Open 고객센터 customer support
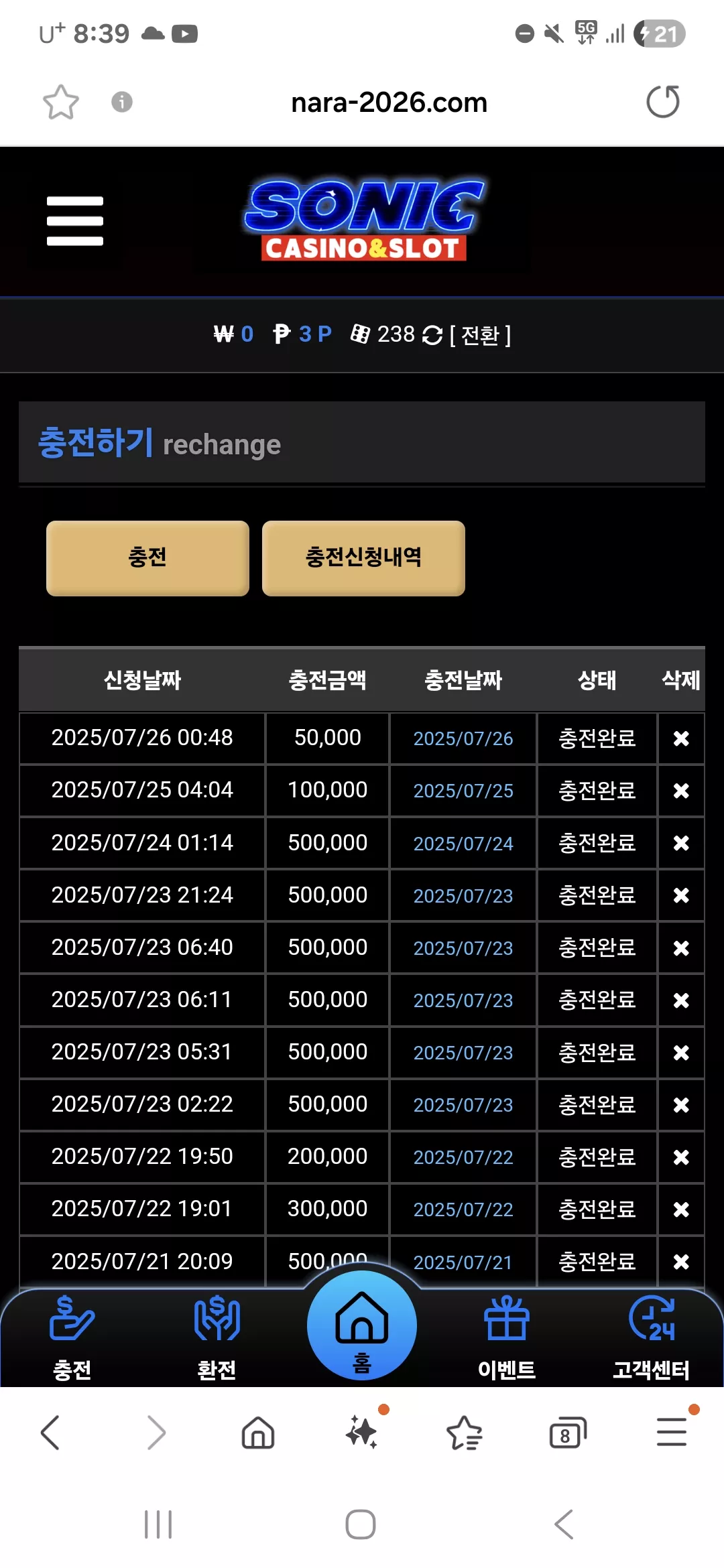This screenshot has height=1568, width=724. (x=652, y=1337)
